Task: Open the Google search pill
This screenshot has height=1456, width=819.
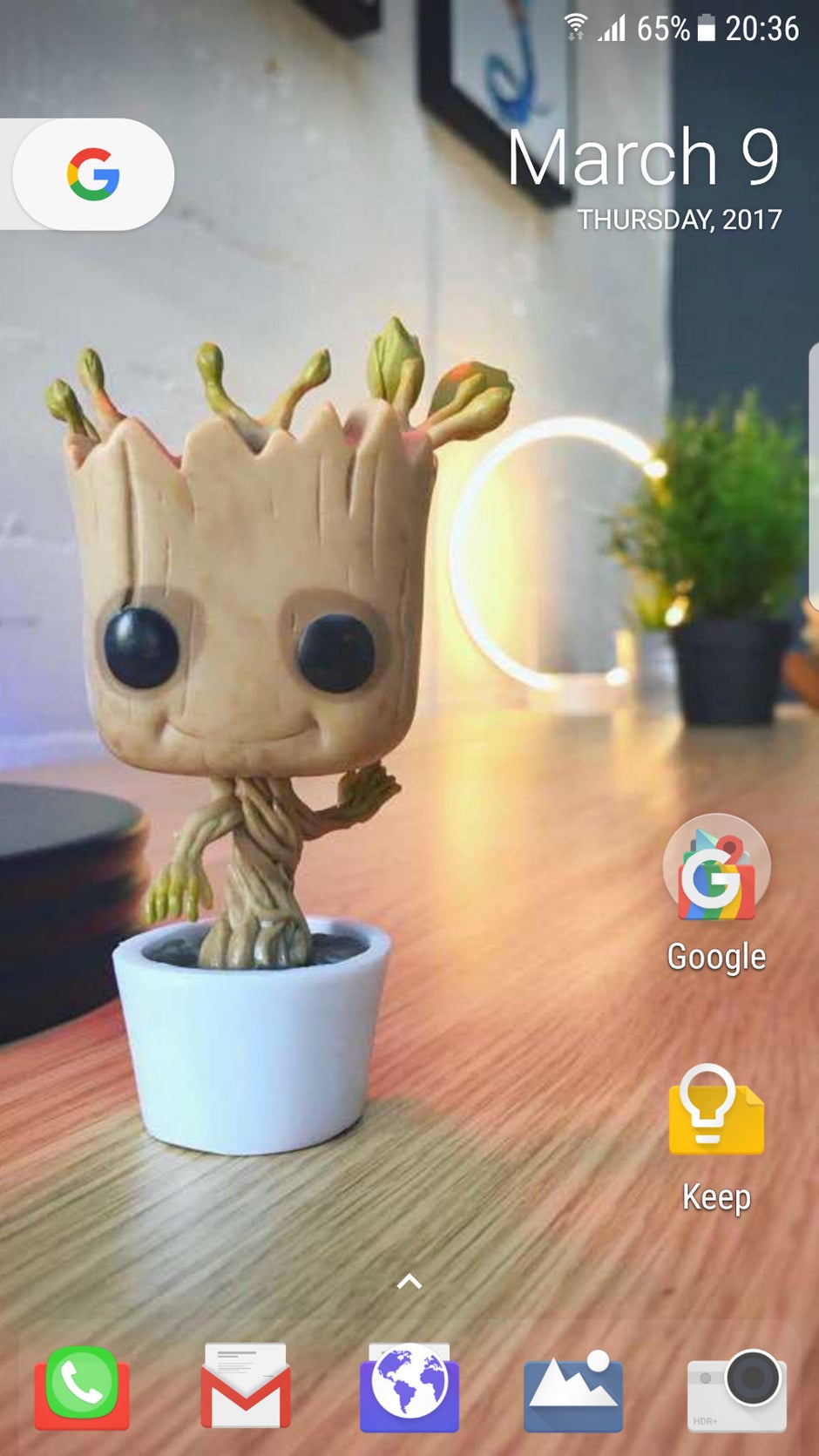Action: [92, 174]
